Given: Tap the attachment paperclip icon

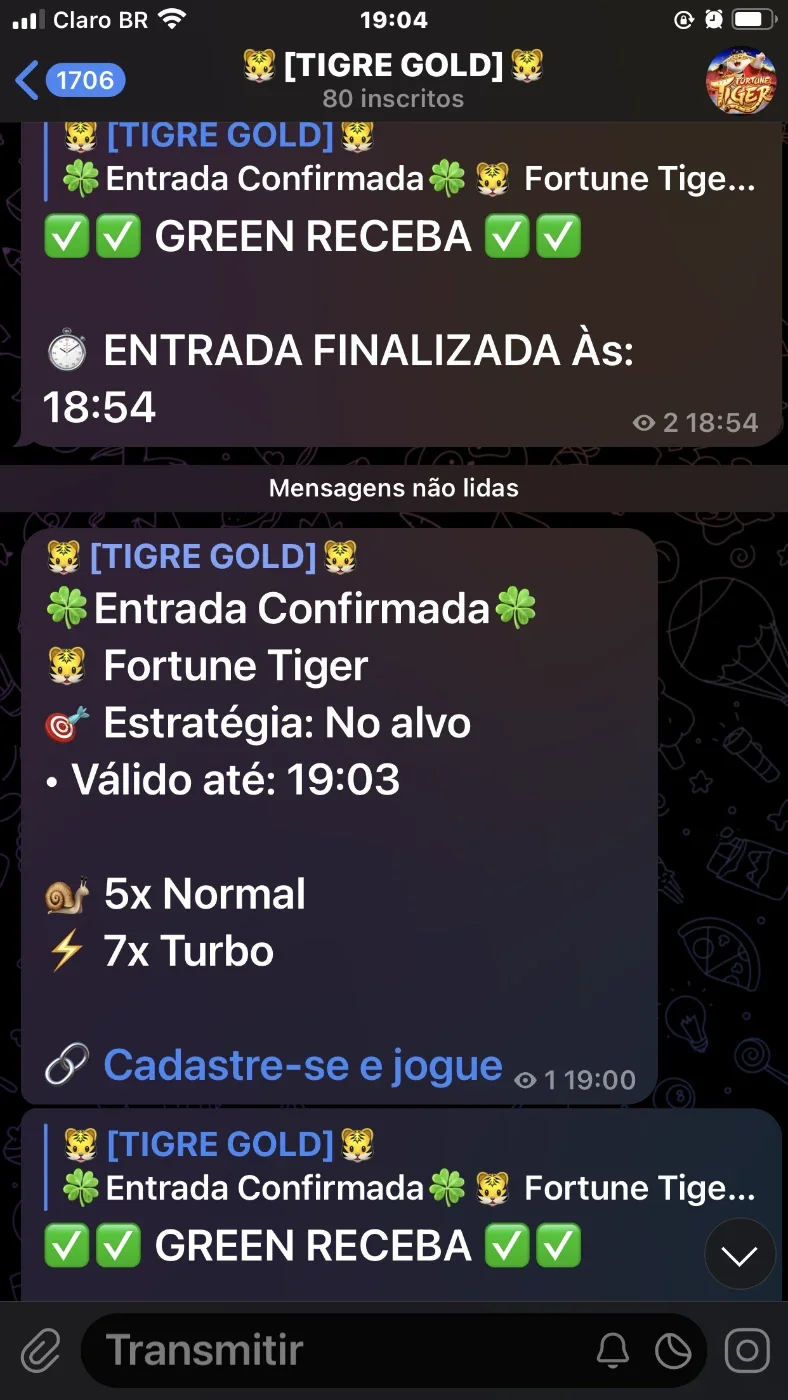Looking at the screenshot, I should tap(41, 1351).
